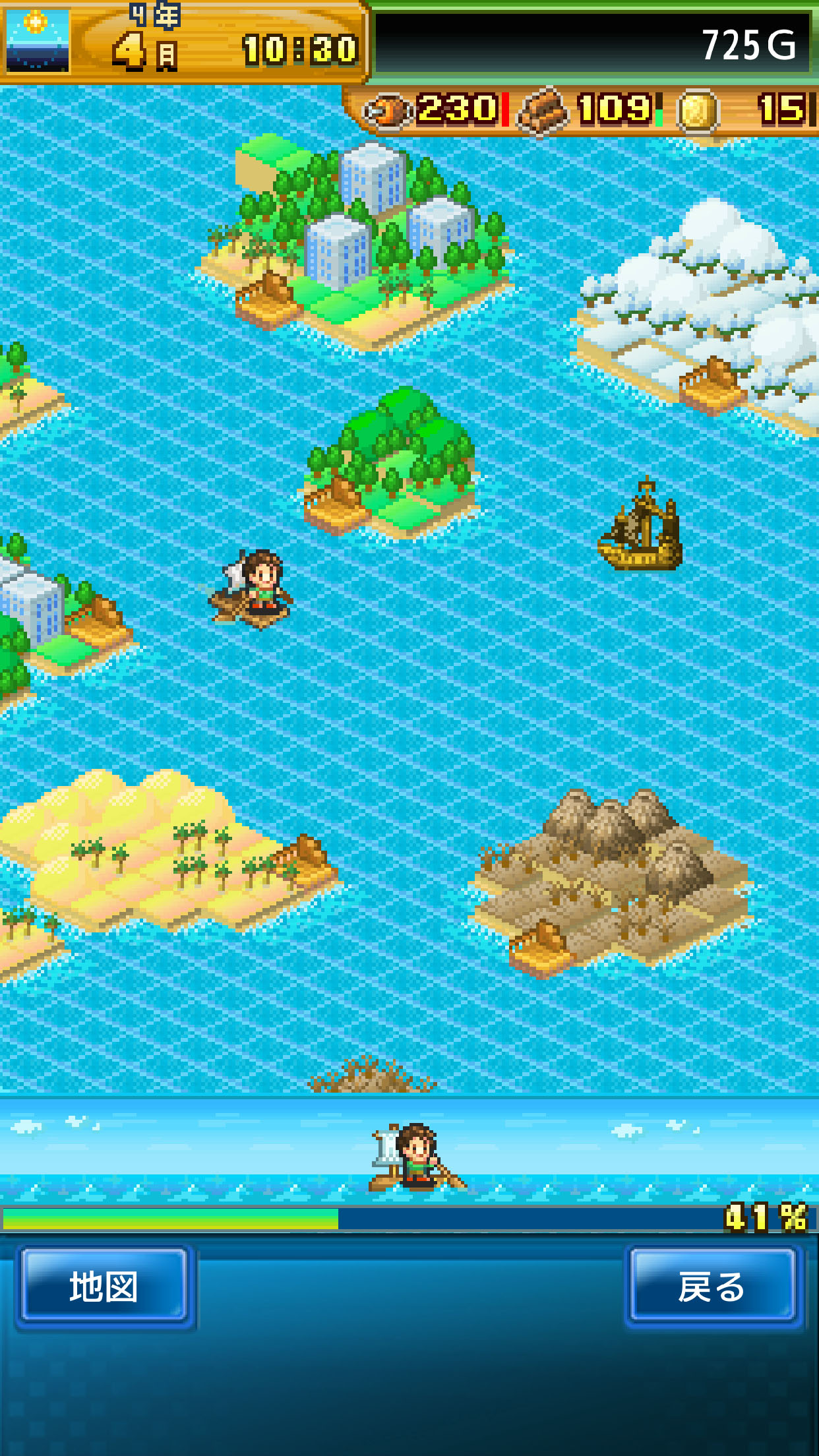Tap the 戻る back button
This screenshot has height=1456, width=819.
pyautogui.click(x=712, y=1287)
